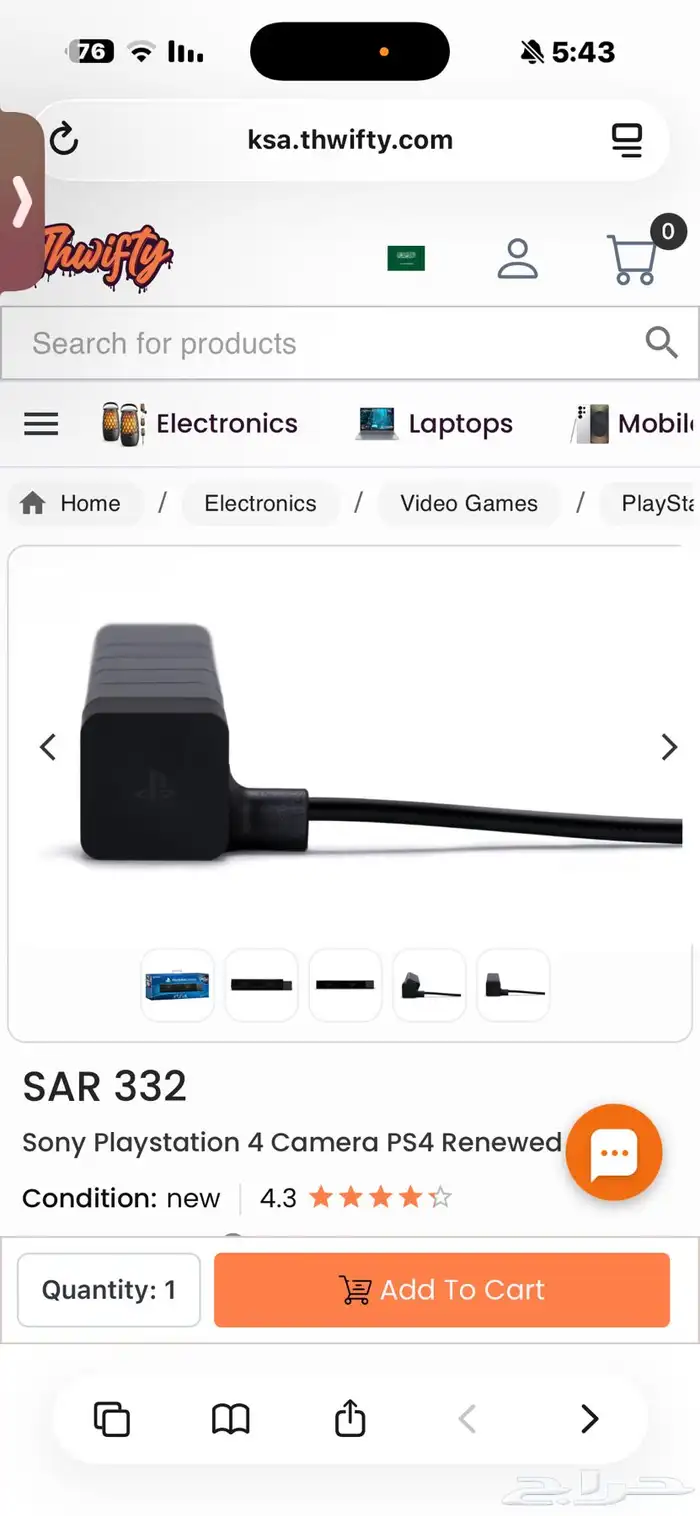
Task: Open the user account icon
Action: pos(517,259)
